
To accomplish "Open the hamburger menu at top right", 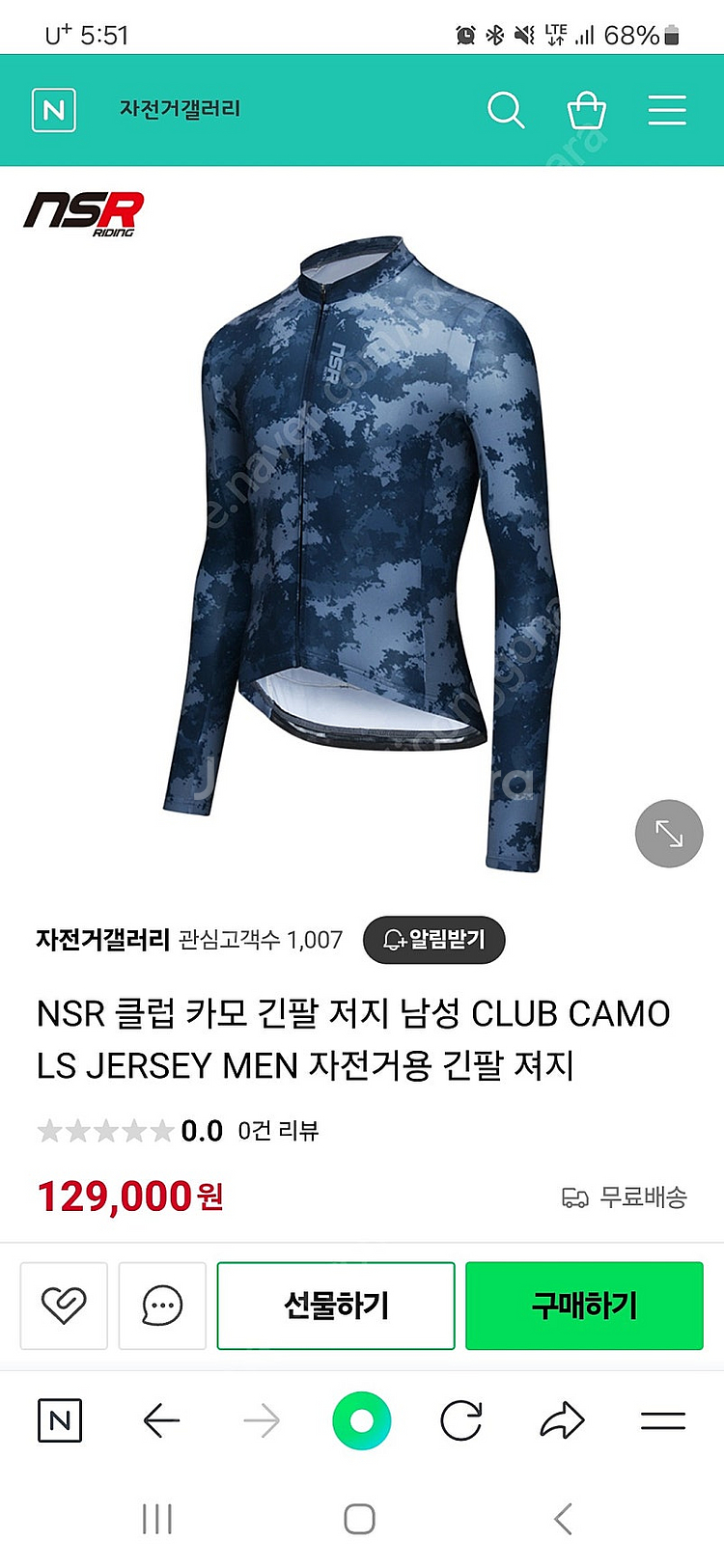I will (x=666, y=110).
